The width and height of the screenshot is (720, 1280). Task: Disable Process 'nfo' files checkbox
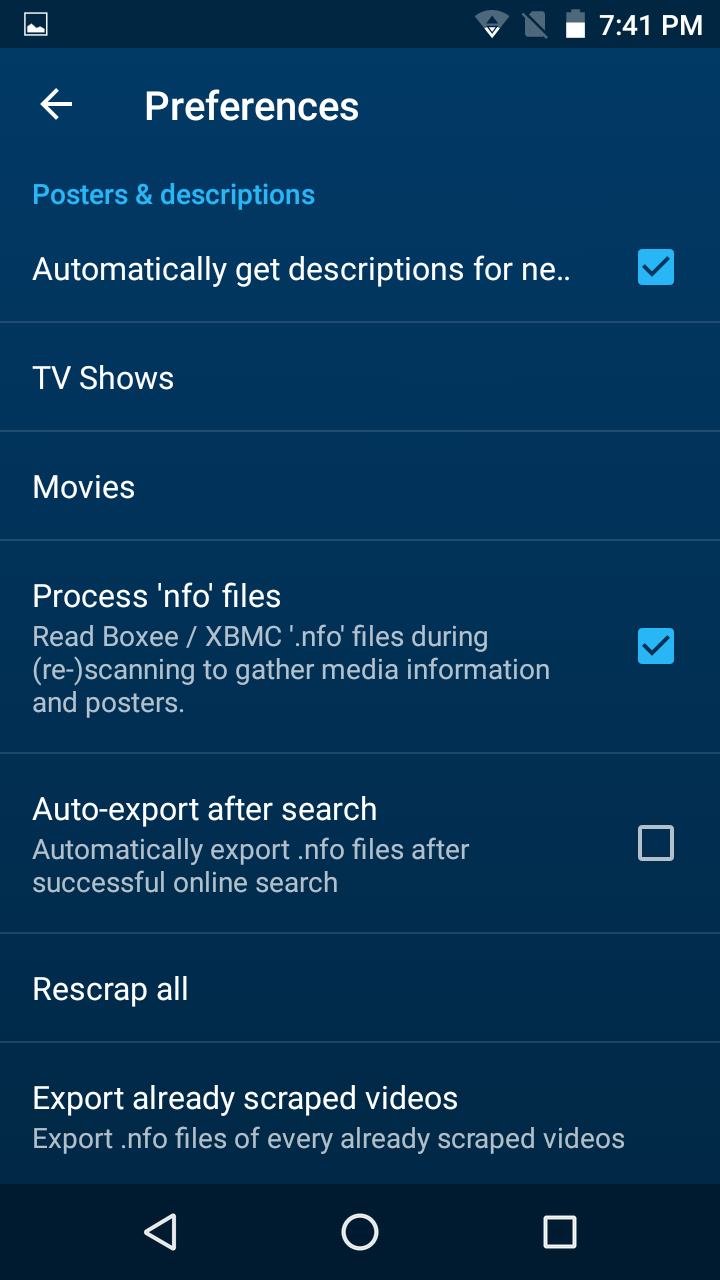656,646
